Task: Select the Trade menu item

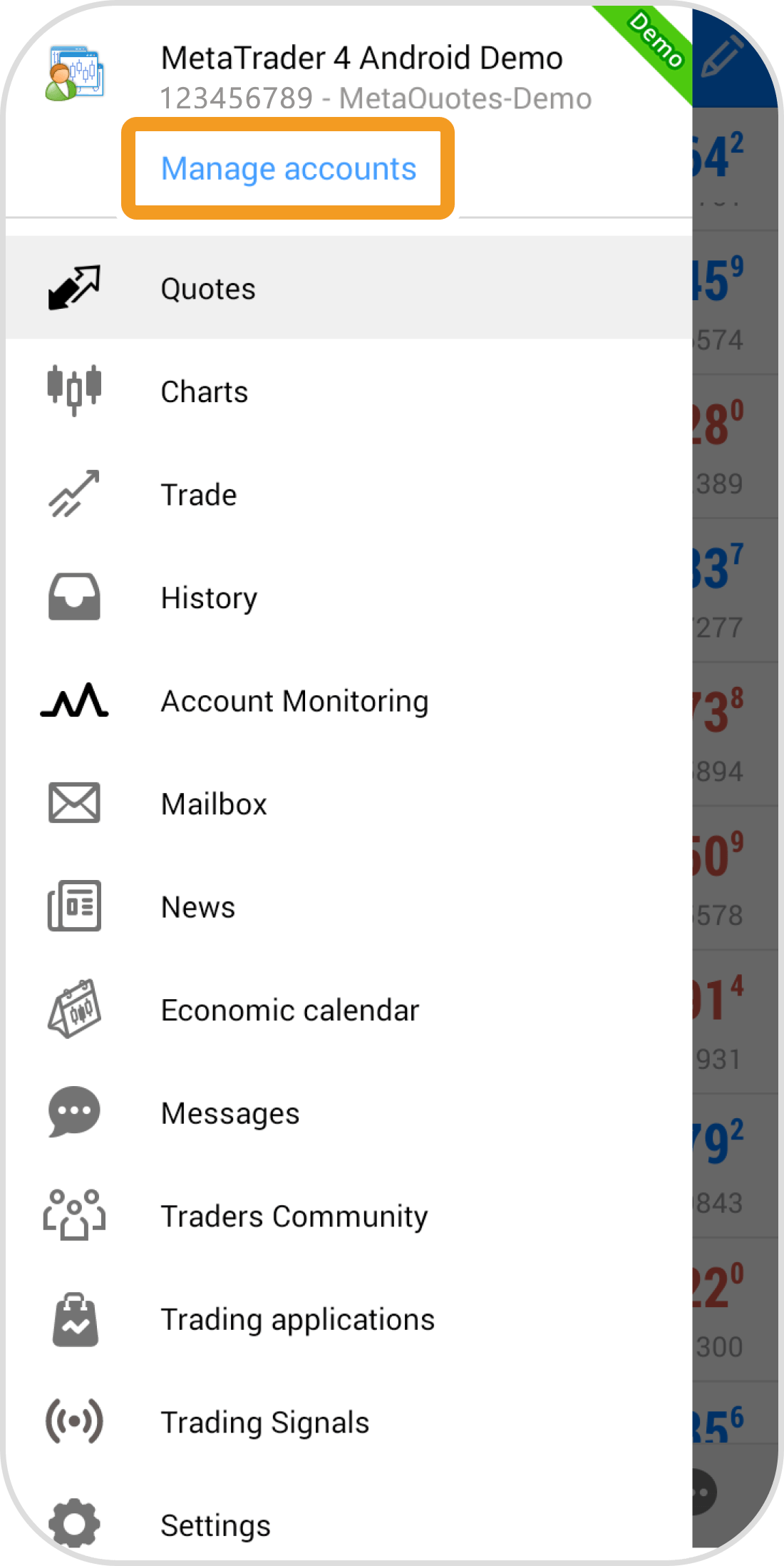Action: pyautogui.click(x=199, y=495)
